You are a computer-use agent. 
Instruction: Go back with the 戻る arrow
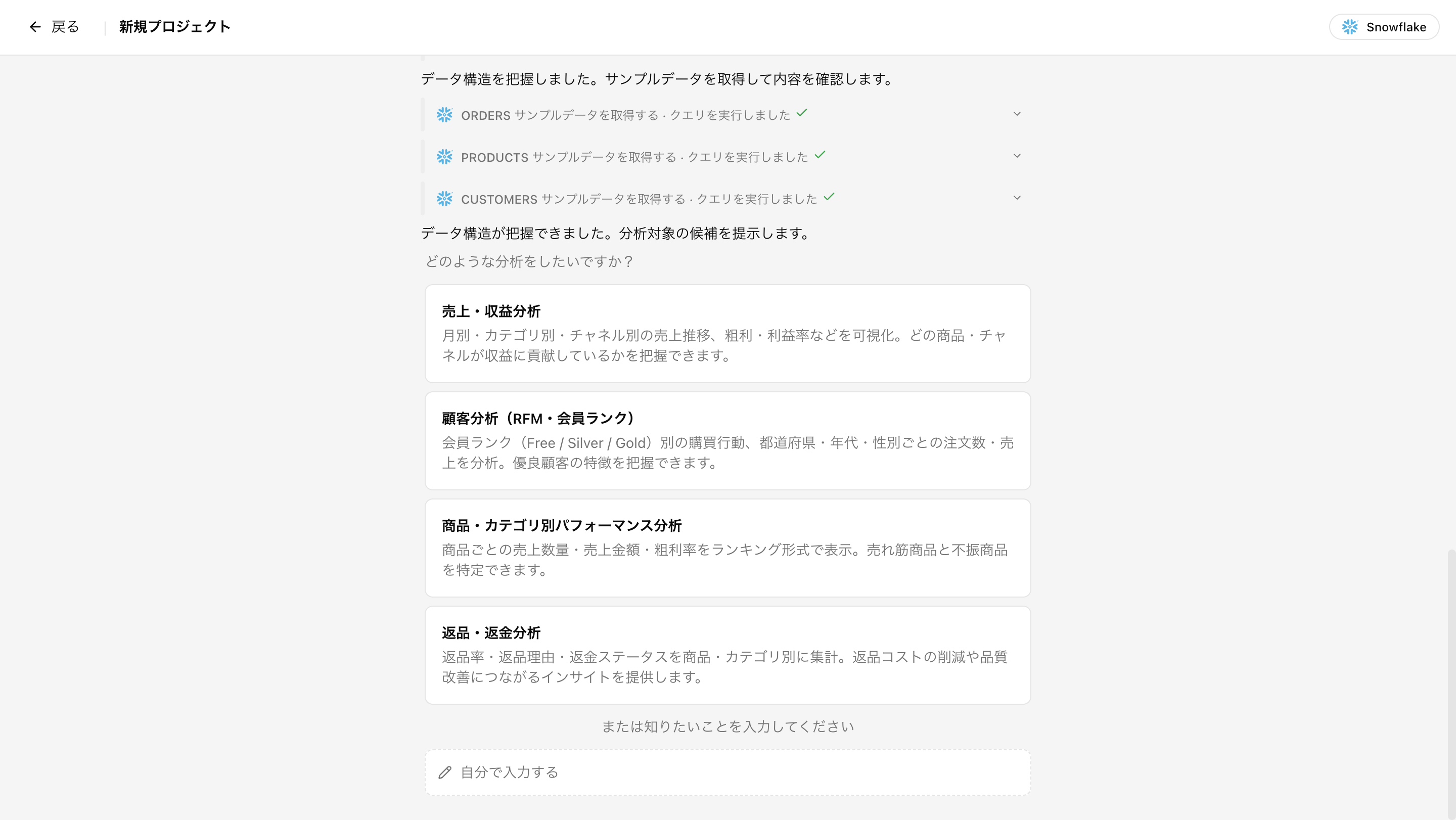point(54,27)
